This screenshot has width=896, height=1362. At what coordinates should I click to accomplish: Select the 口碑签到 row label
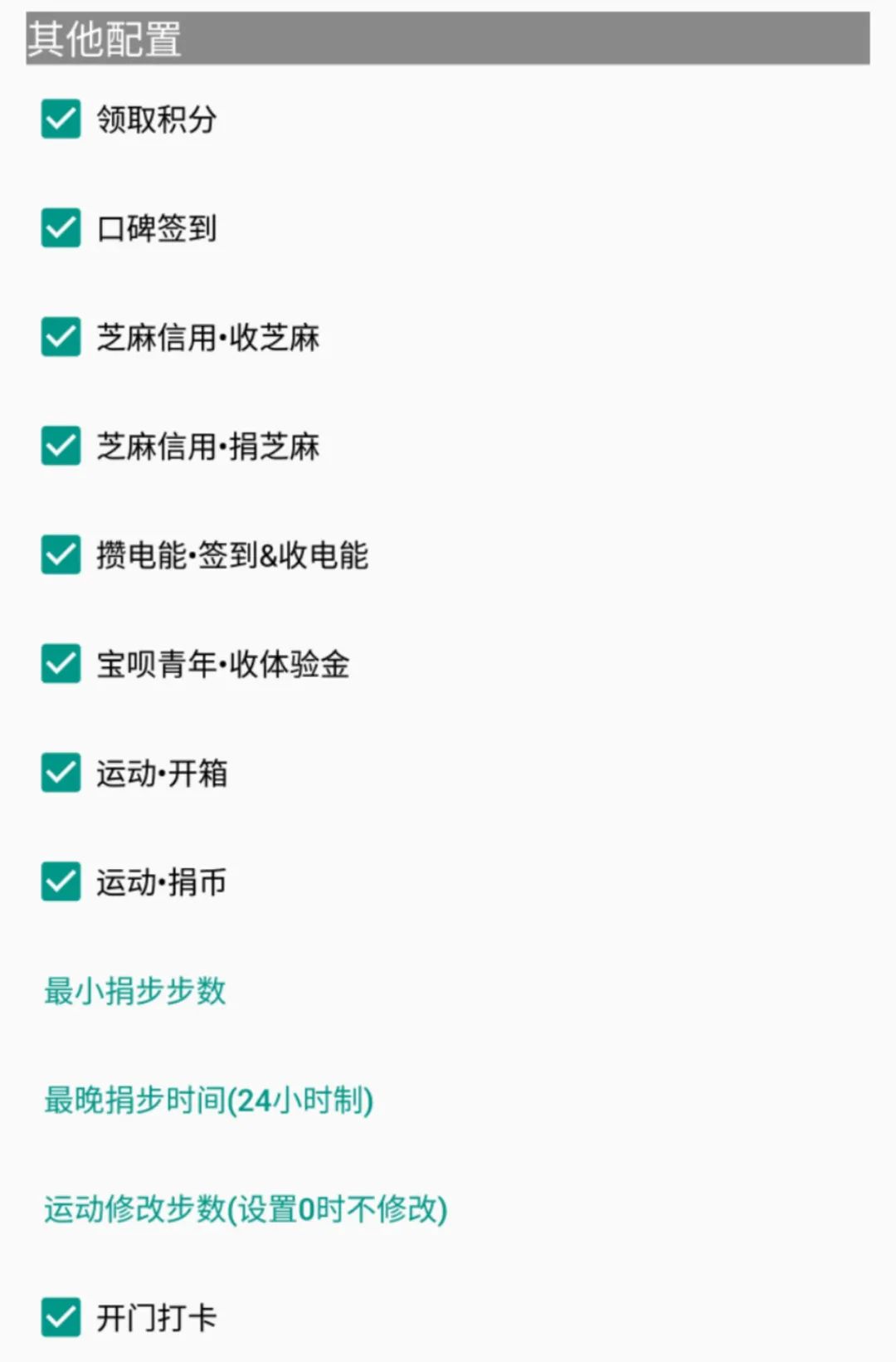153,230
